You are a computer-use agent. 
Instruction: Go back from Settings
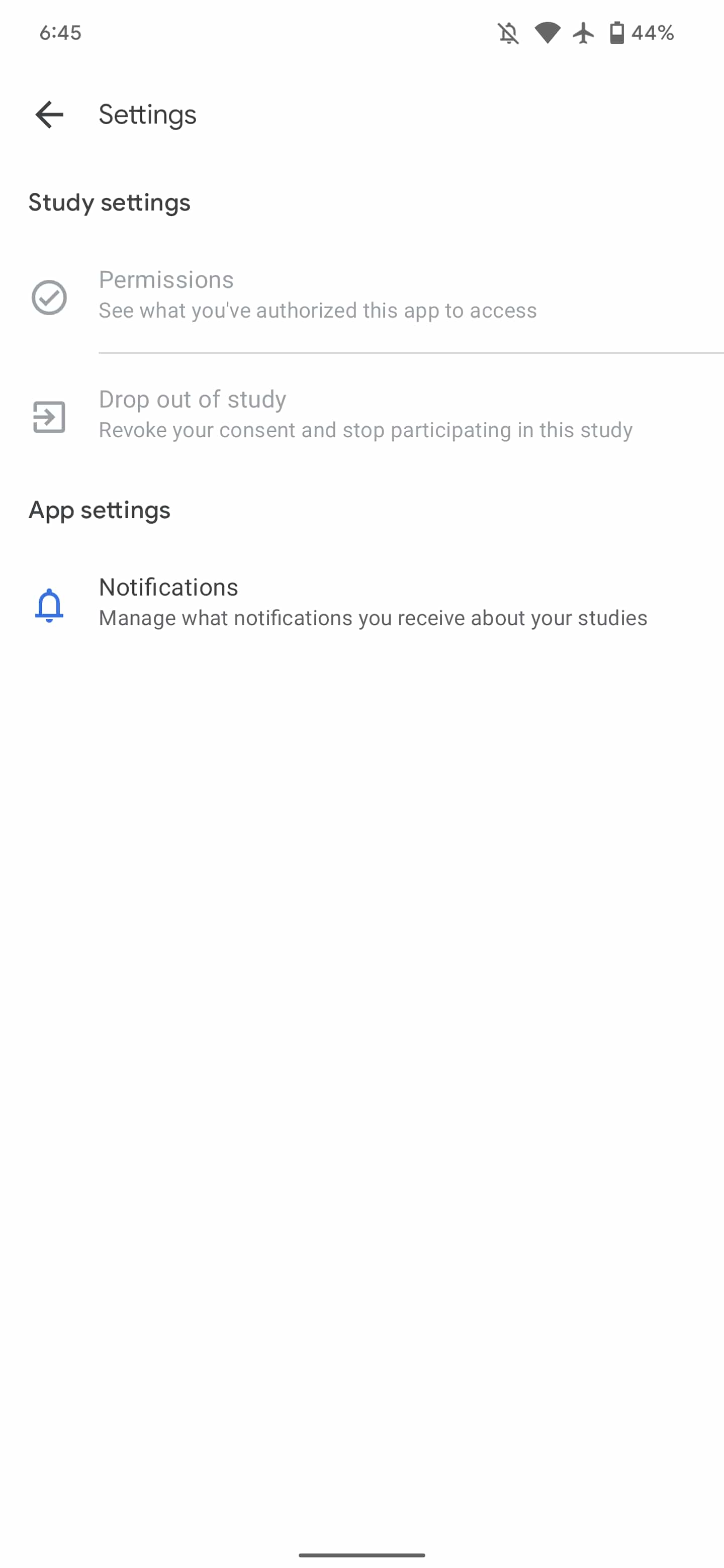point(49,115)
